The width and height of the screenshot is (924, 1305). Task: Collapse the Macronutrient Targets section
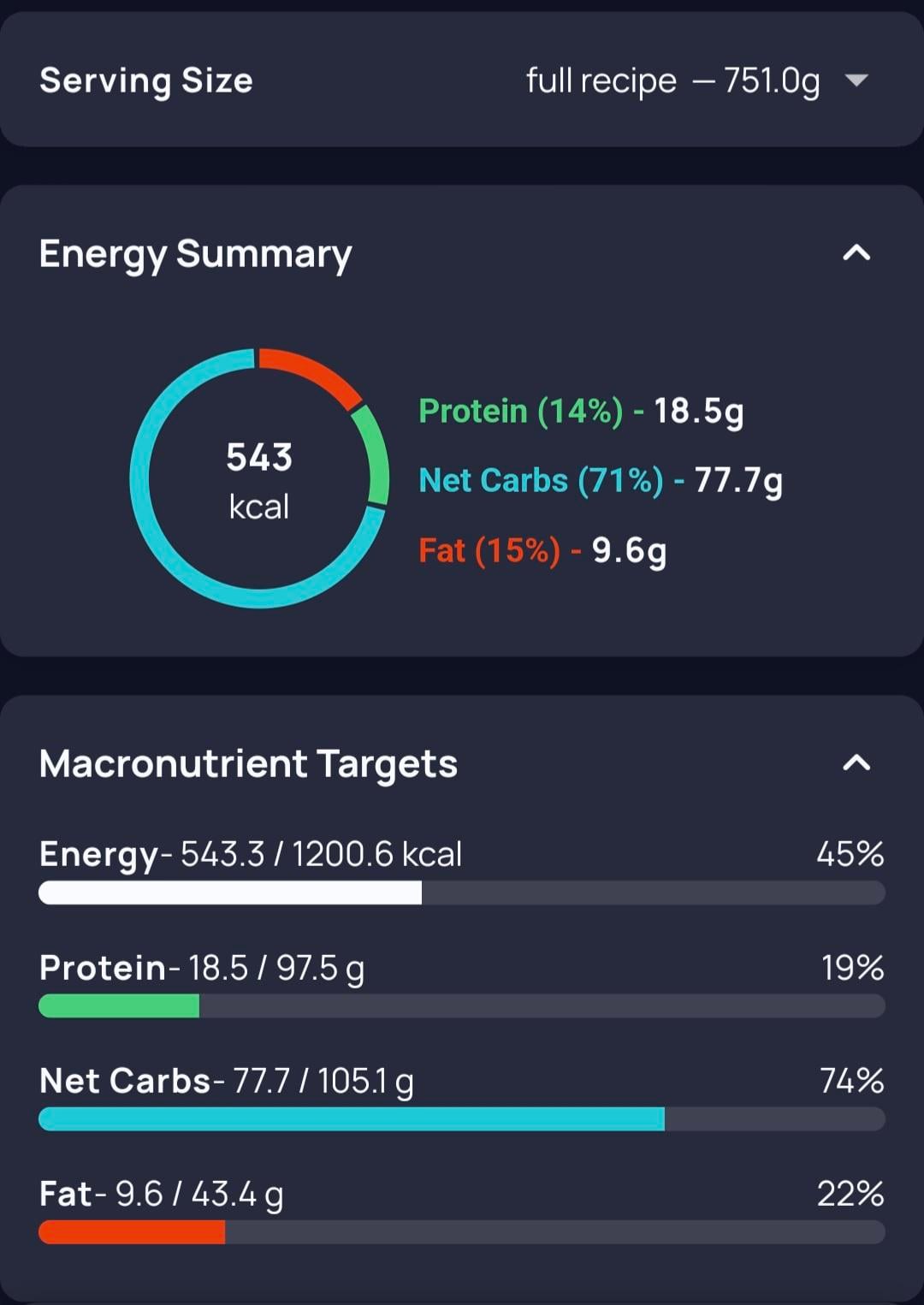tap(856, 763)
